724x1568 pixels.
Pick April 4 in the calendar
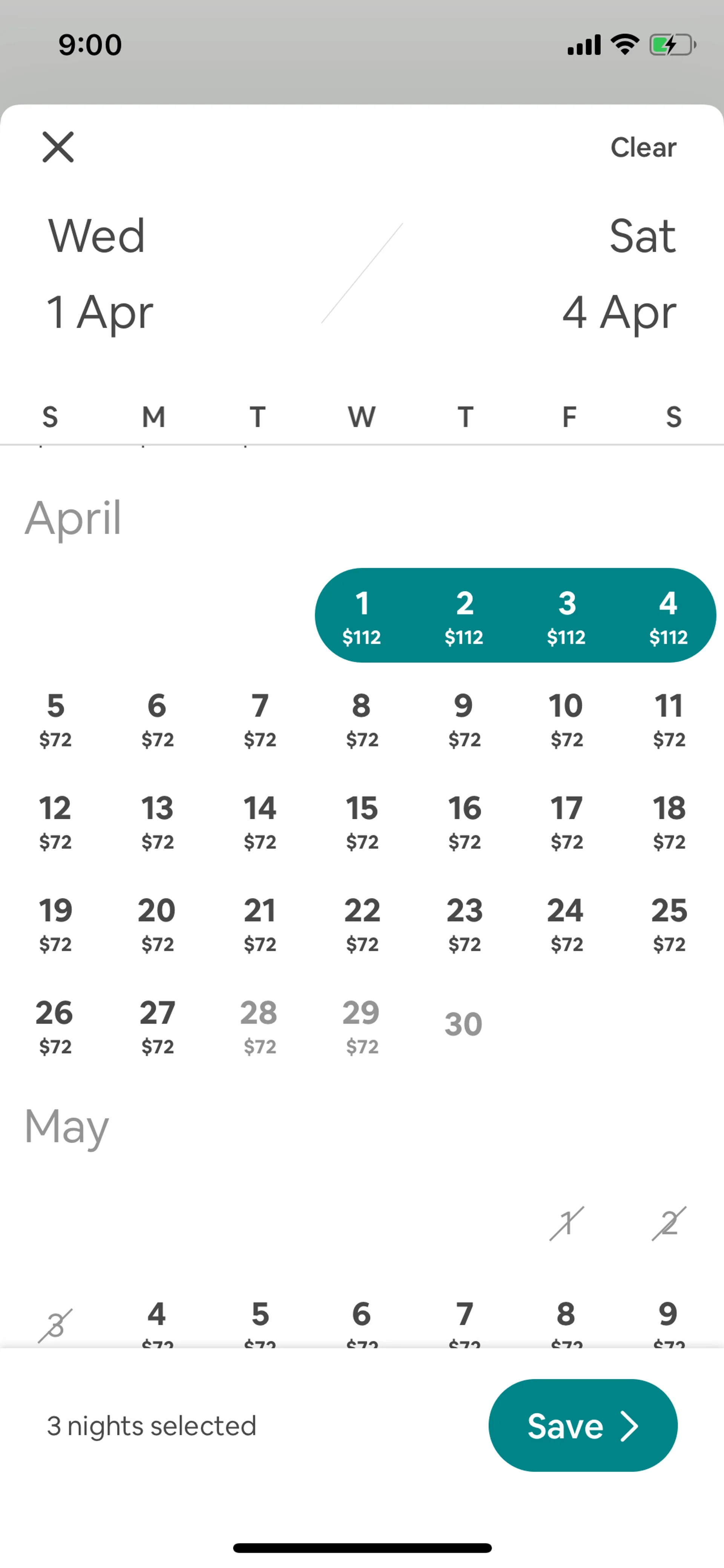pyautogui.click(x=668, y=616)
